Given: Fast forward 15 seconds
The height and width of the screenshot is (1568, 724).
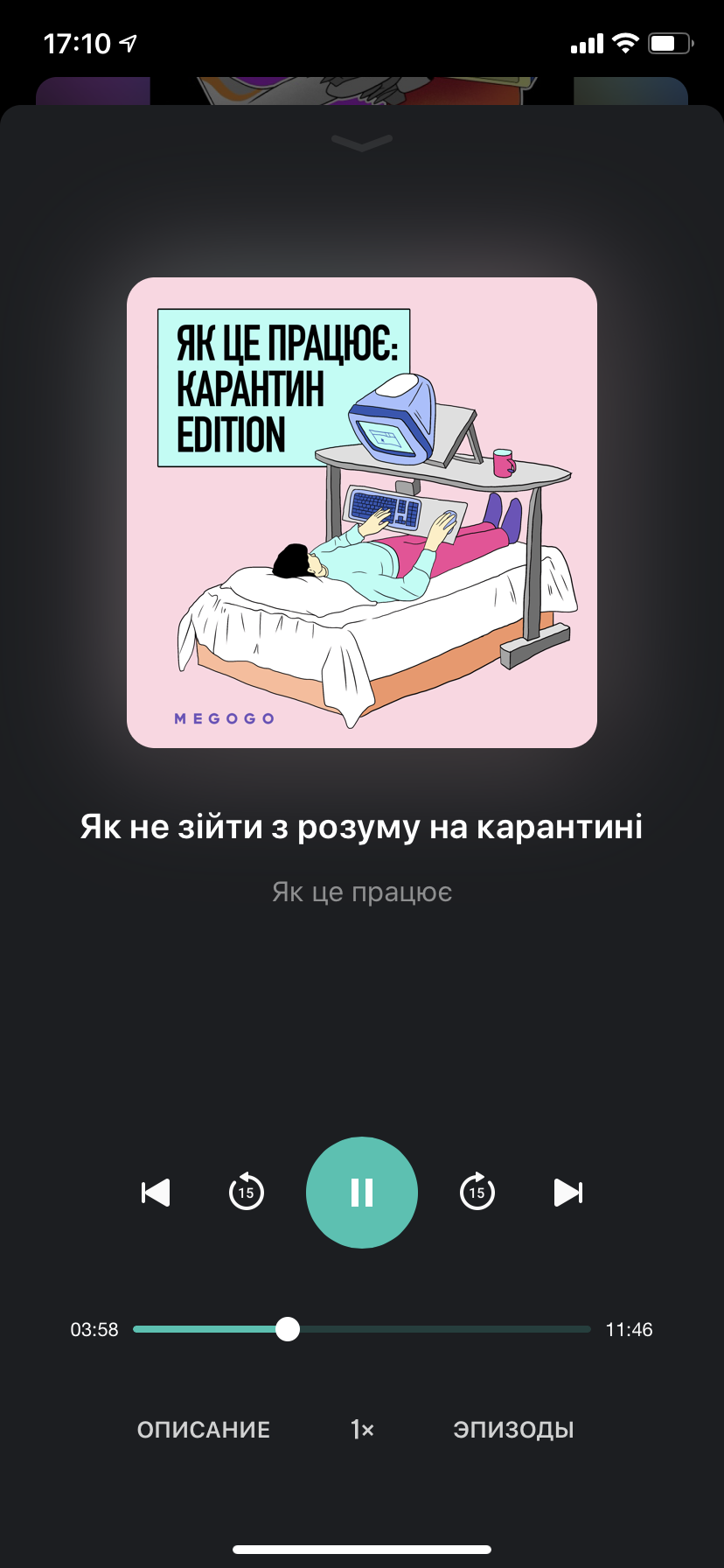Looking at the screenshot, I should (x=477, y=1192).
